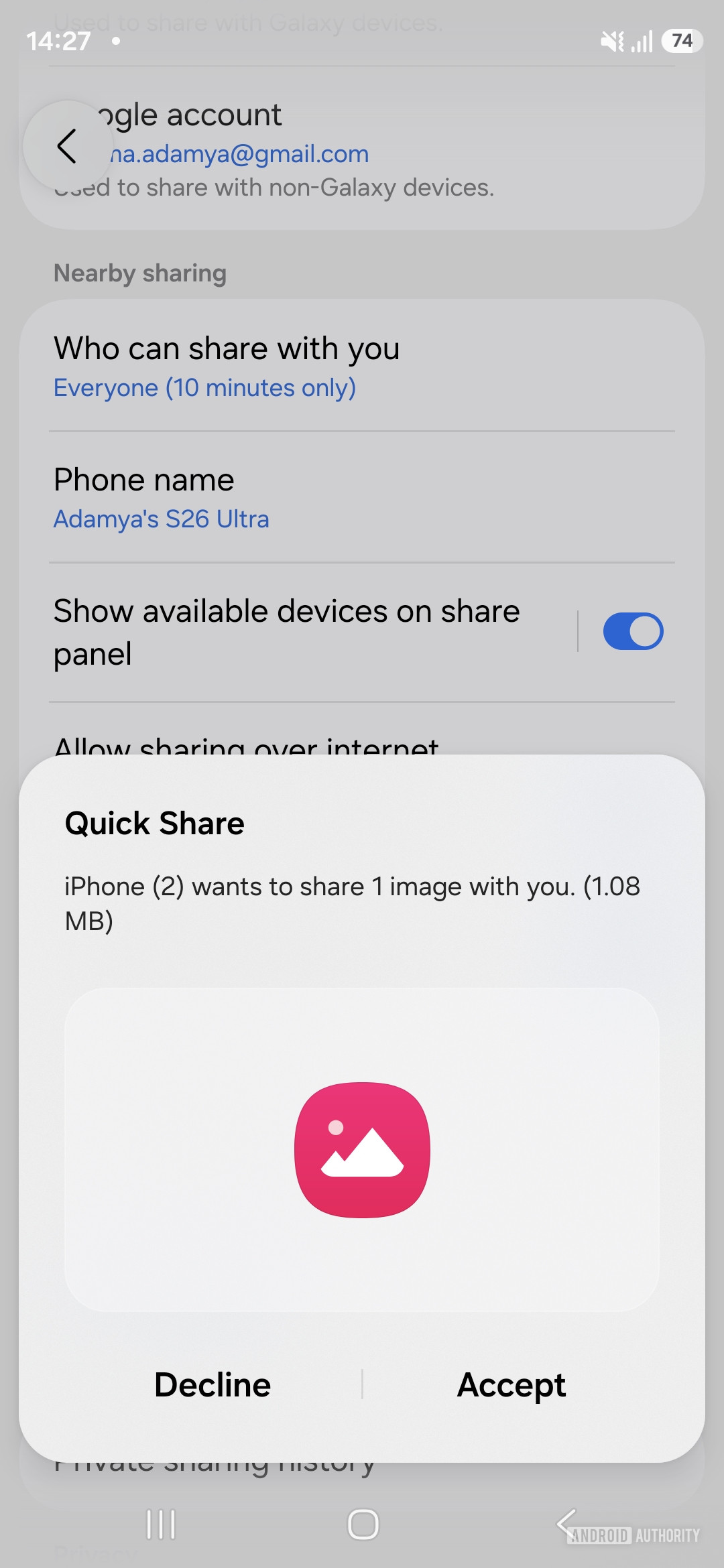Viewport: 724px width, 1568px height.
Task: Change Everyone (10 minutes only) setting
Action: (204, 387)
